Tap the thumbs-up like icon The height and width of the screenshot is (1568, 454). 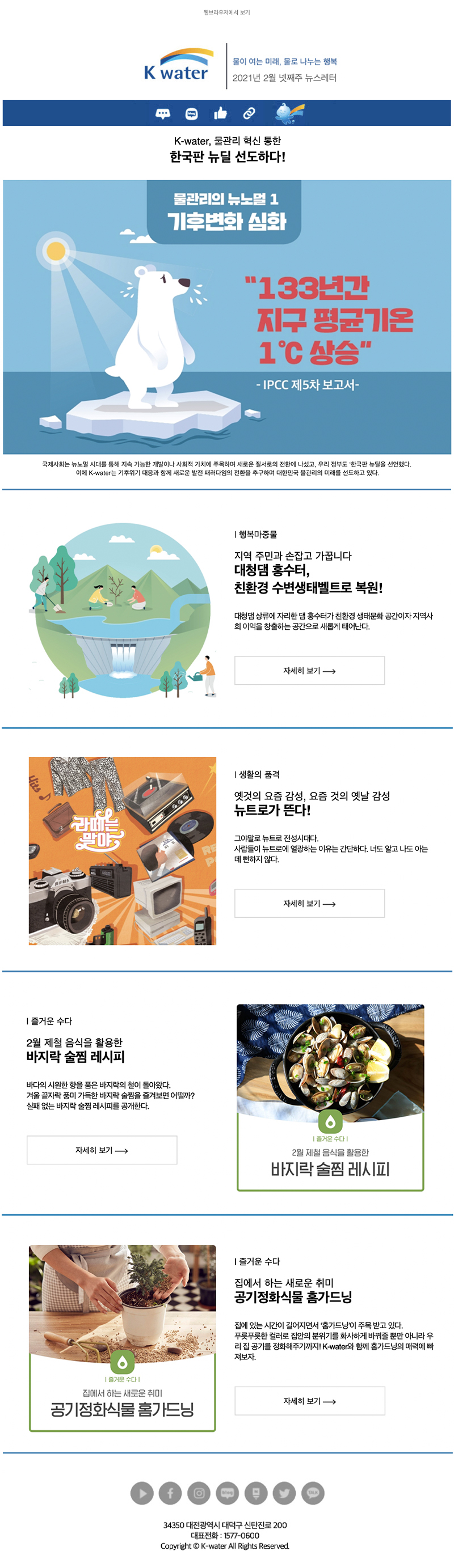[220, 113]
